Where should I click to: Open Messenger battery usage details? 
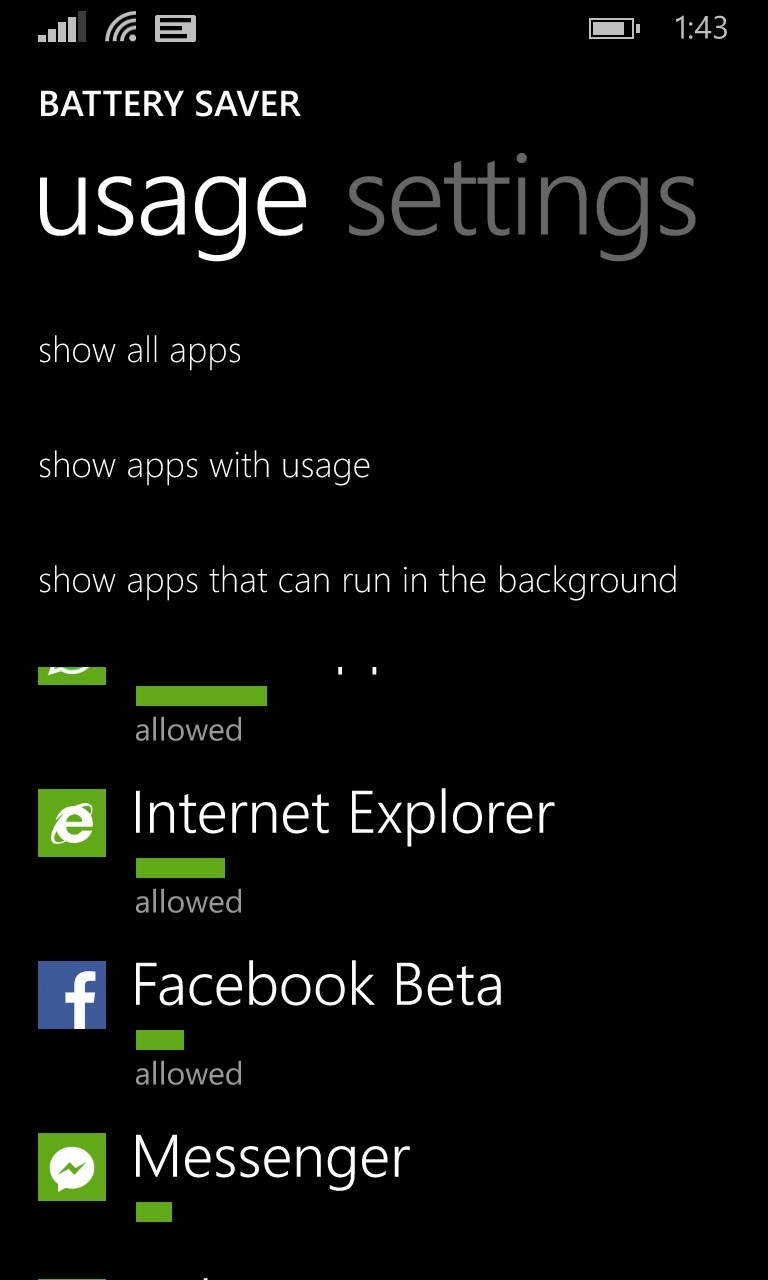(x=384, y=1180)
